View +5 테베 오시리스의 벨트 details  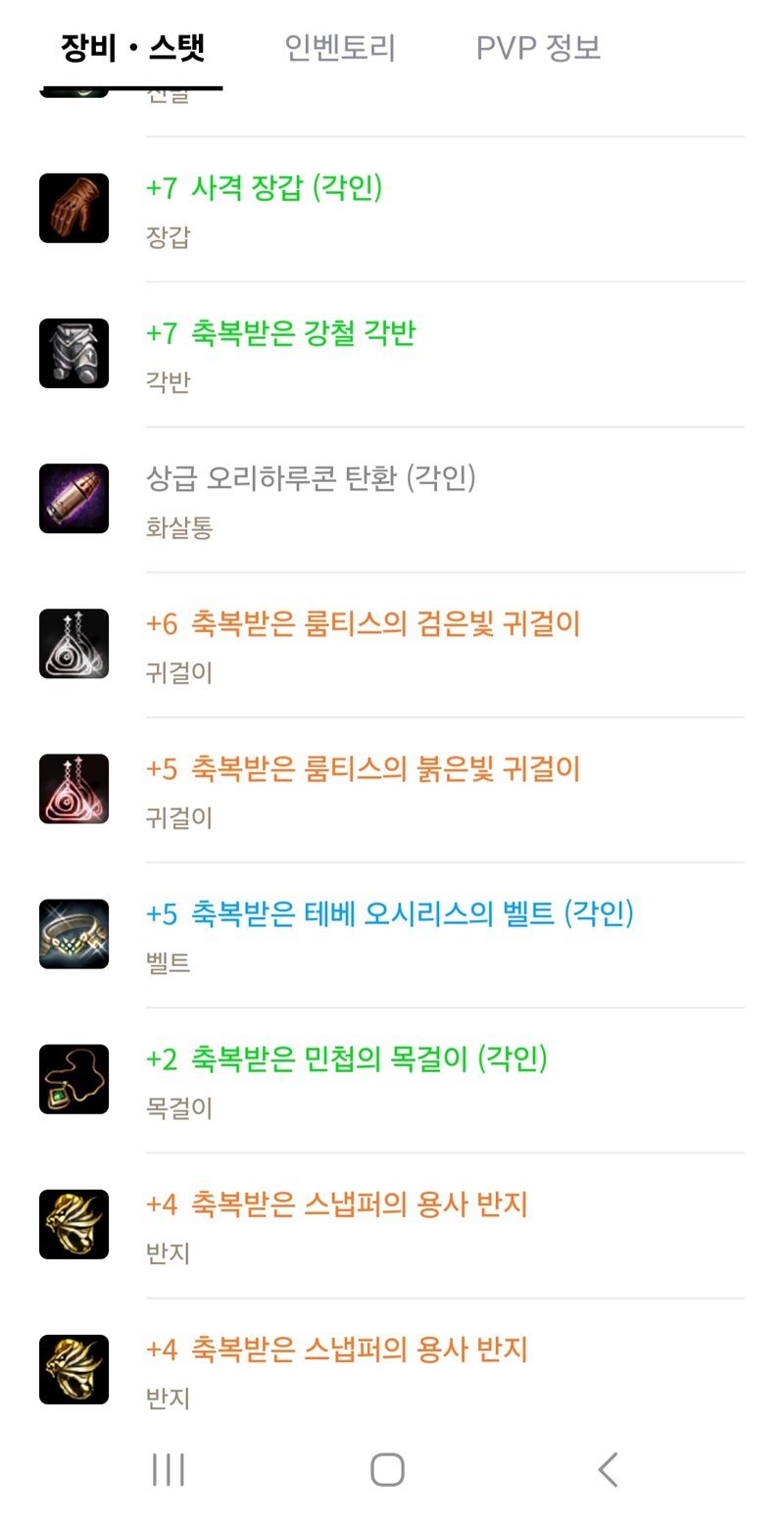pos(389,913)
